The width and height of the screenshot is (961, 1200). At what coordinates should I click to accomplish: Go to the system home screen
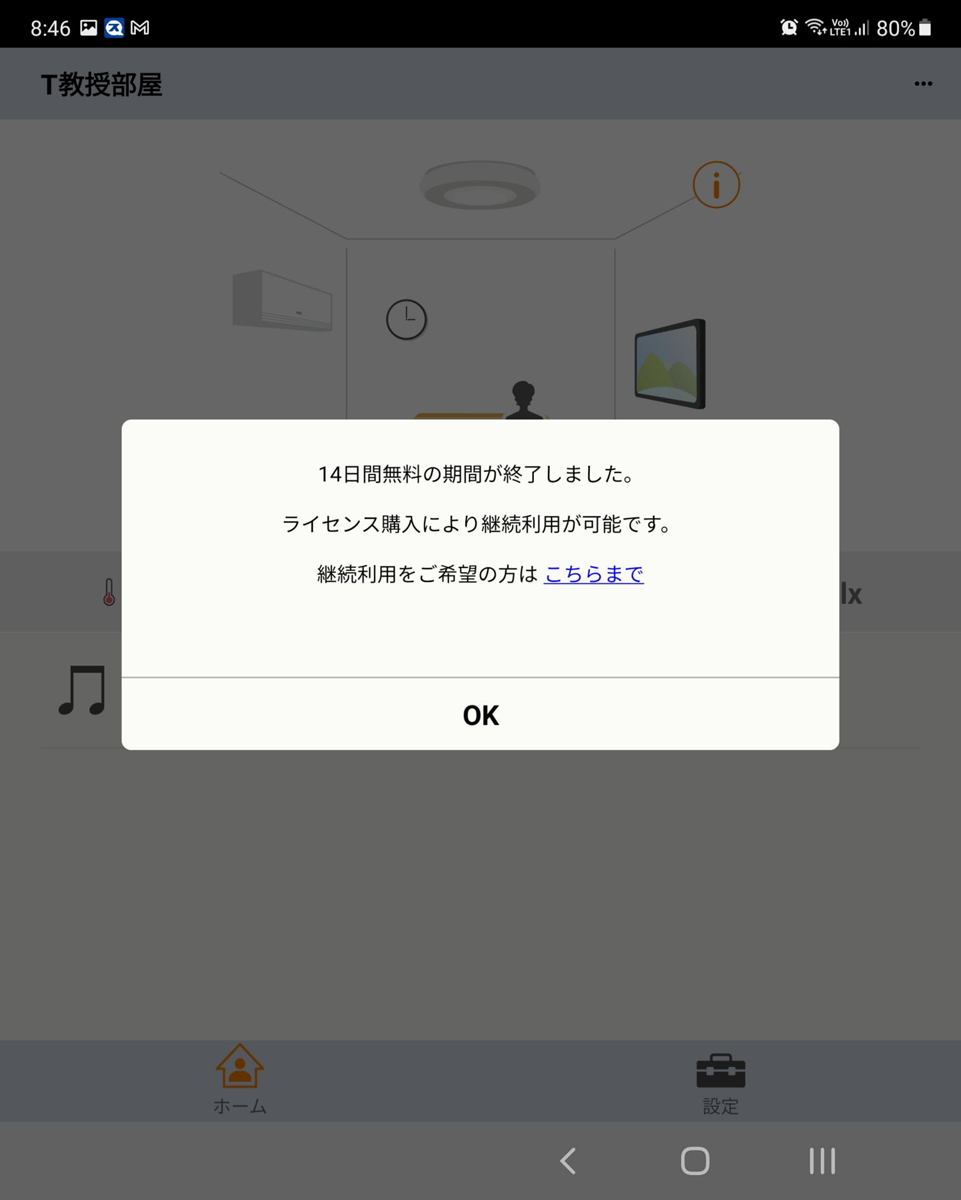click(695, 1161)
